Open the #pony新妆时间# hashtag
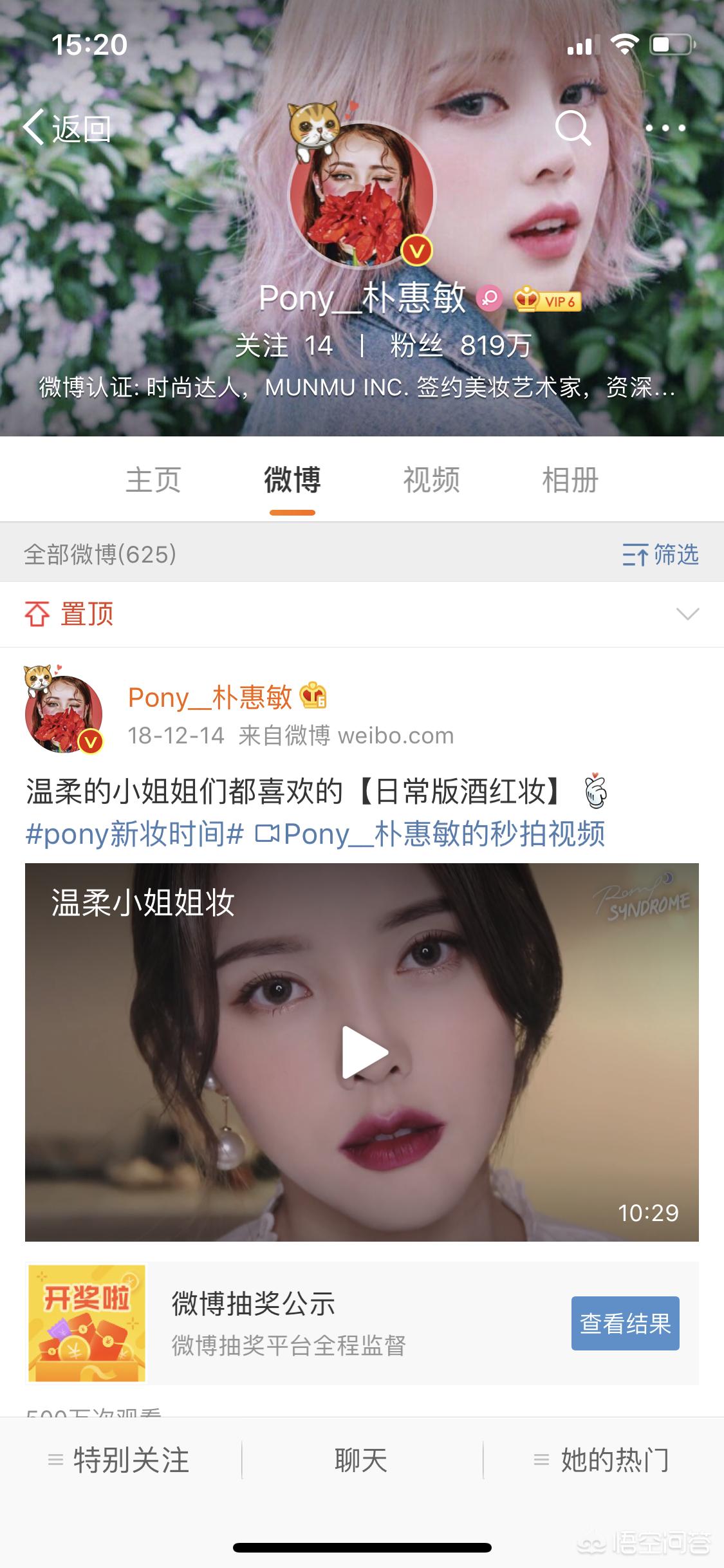 135,834
